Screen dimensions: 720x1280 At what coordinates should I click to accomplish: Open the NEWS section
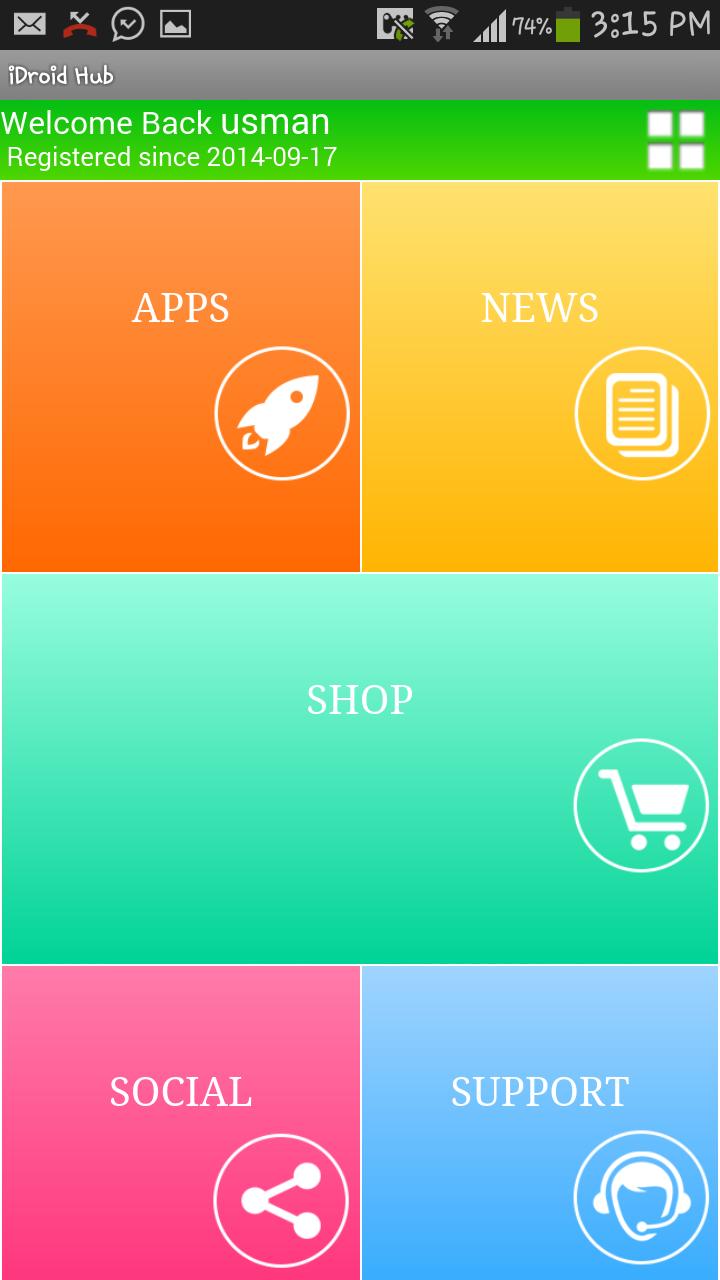(540, 307)
